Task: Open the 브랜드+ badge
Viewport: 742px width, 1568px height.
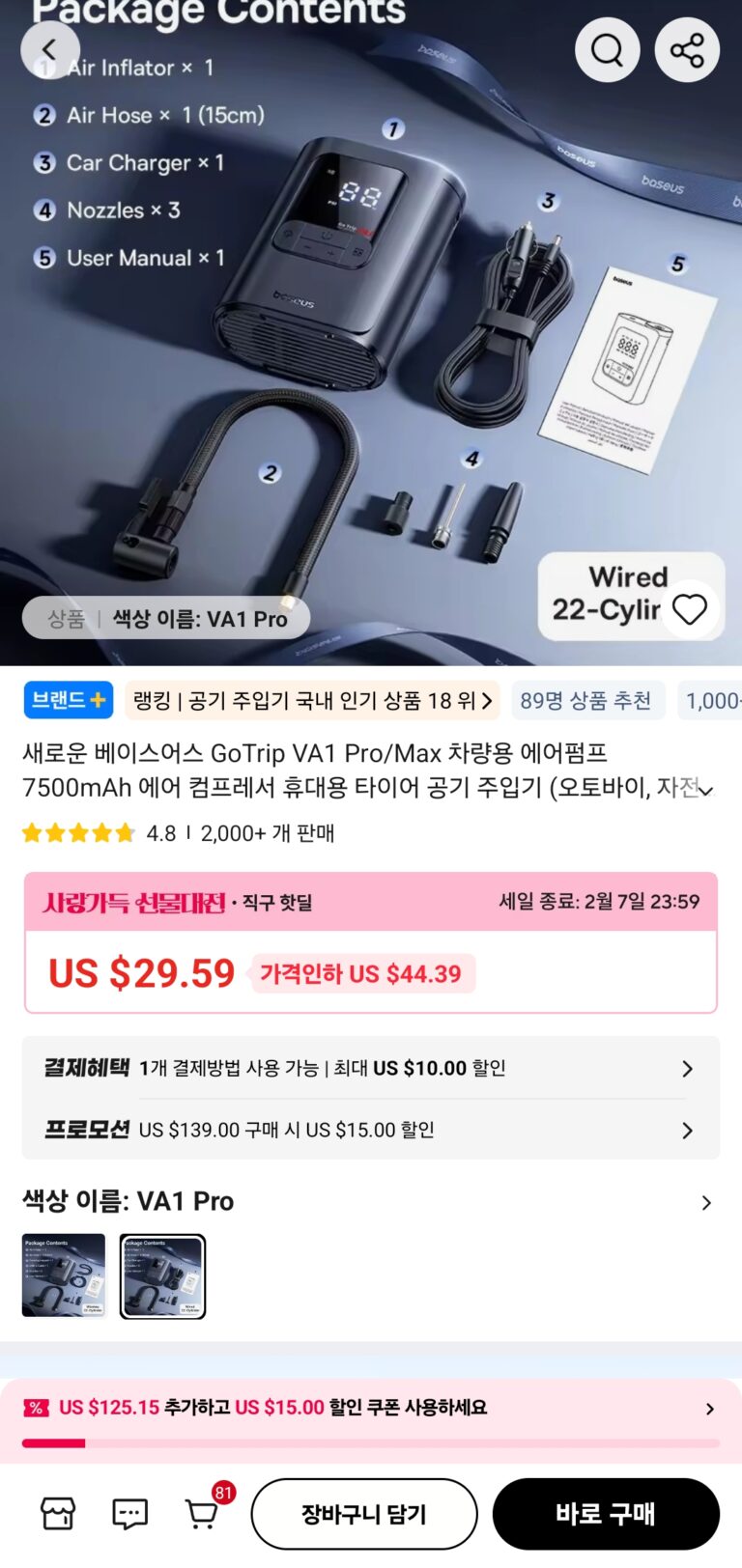Action: (69, 700)
